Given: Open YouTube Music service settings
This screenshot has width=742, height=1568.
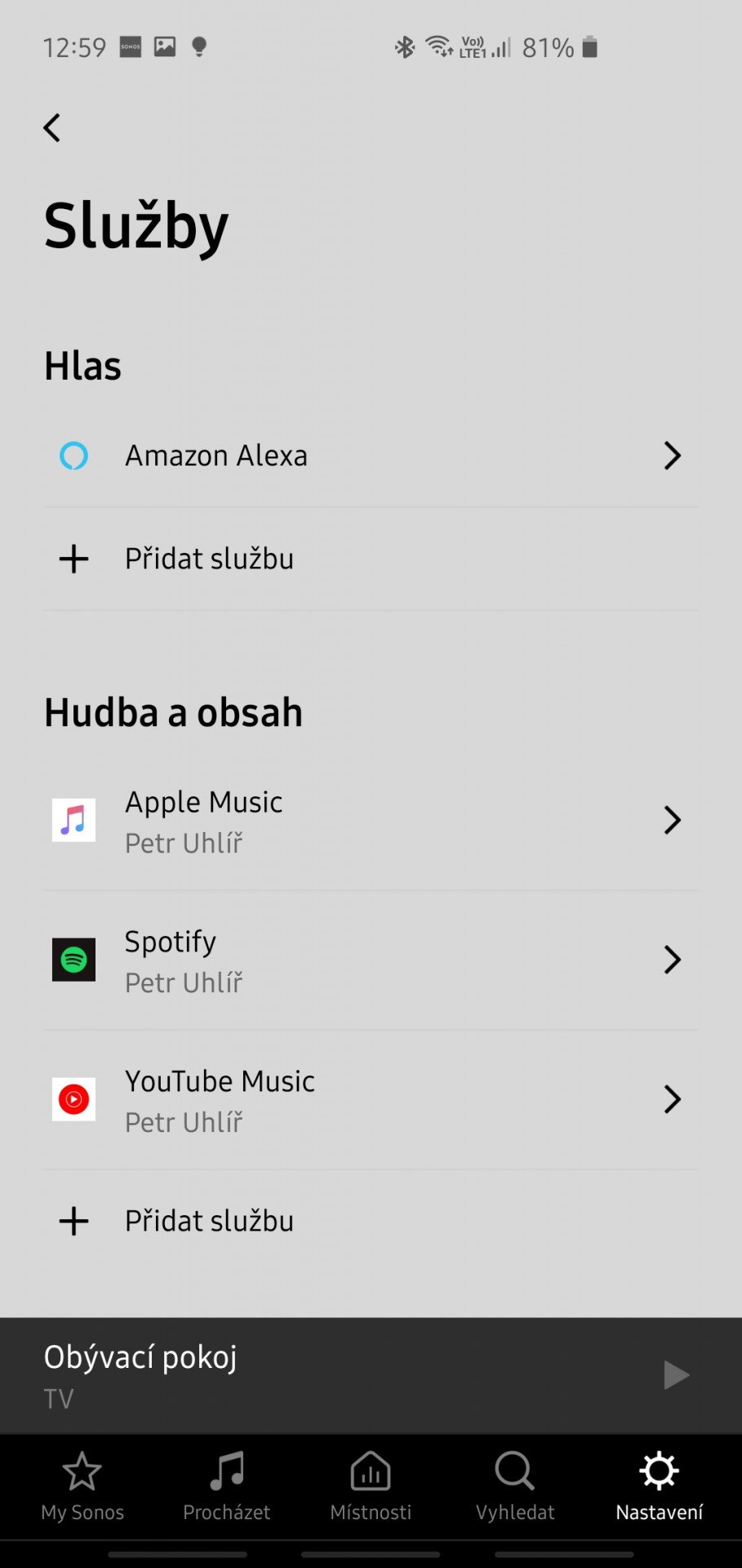Looking at the screenshot, I should [x=371, y=1100].
